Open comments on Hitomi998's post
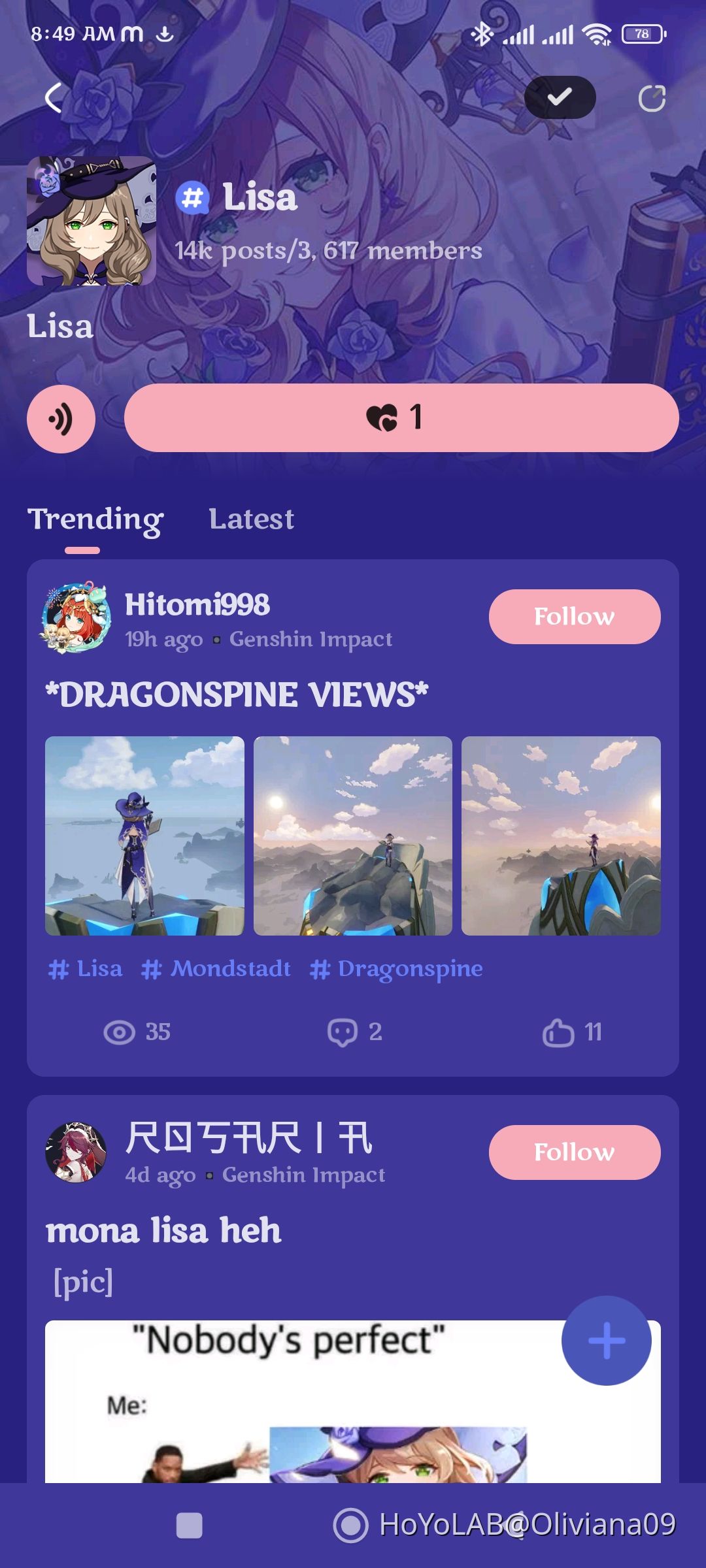The width and height of the screenshot is (706, 1568). click(x=355, y=1032)
